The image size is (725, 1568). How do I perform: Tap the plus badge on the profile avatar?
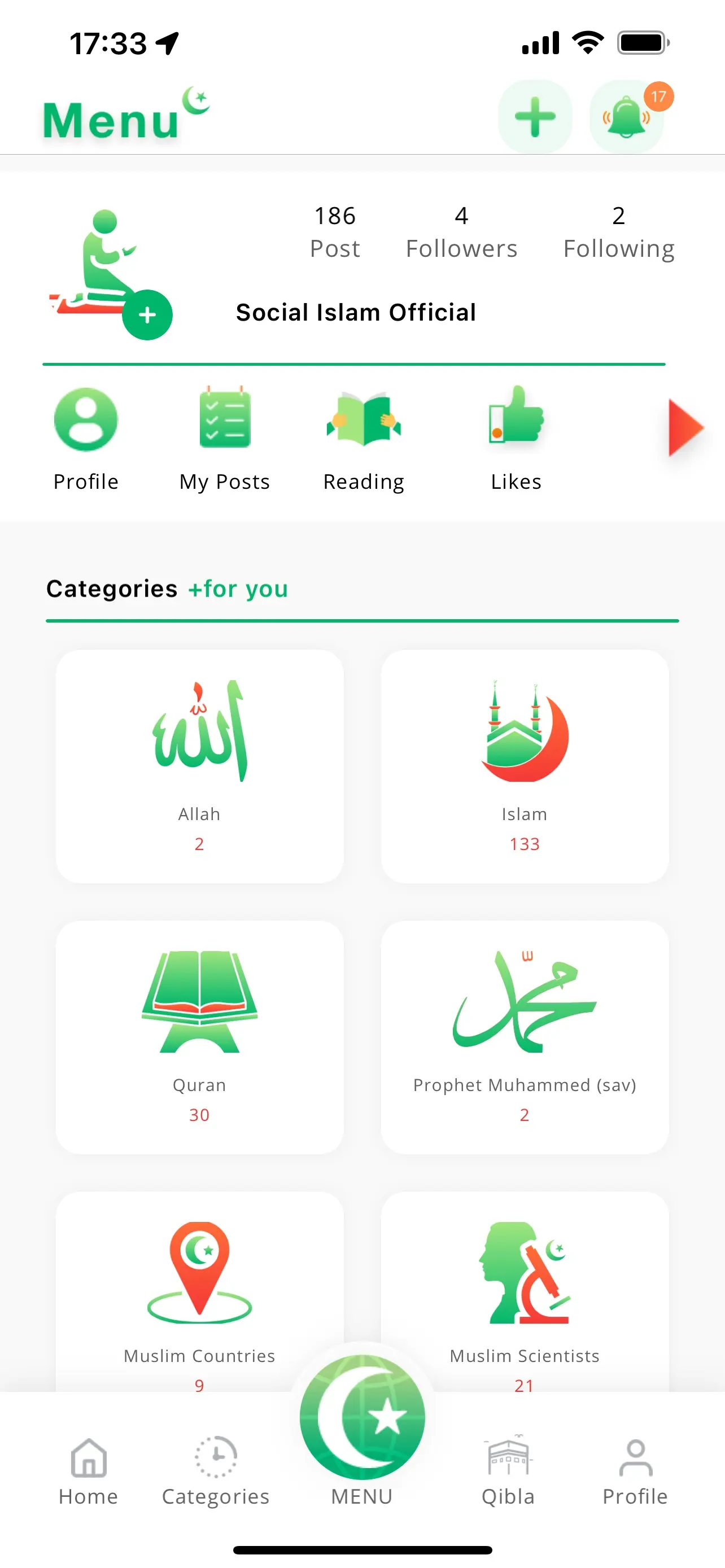tap(147, 315)
